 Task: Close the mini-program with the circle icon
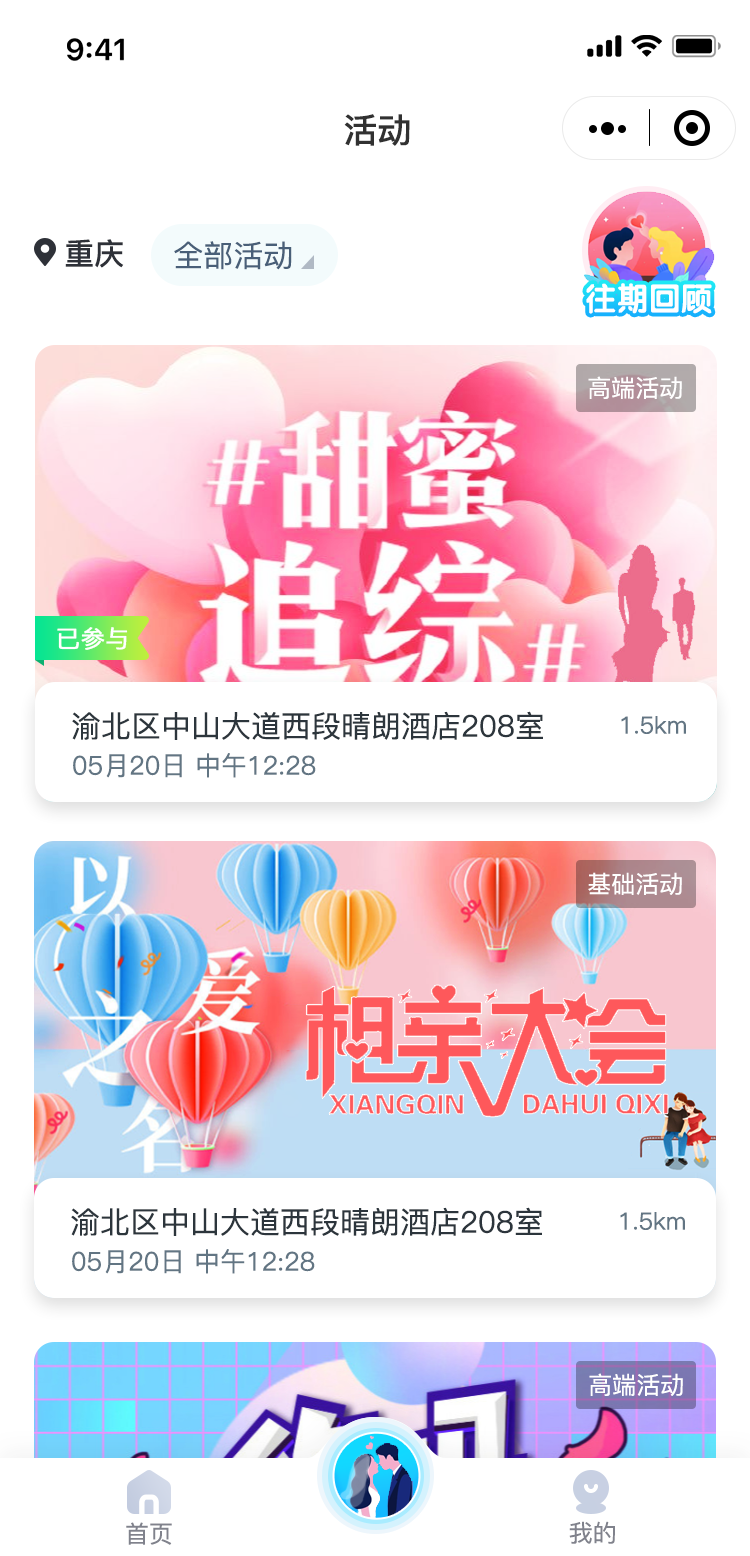692,129
